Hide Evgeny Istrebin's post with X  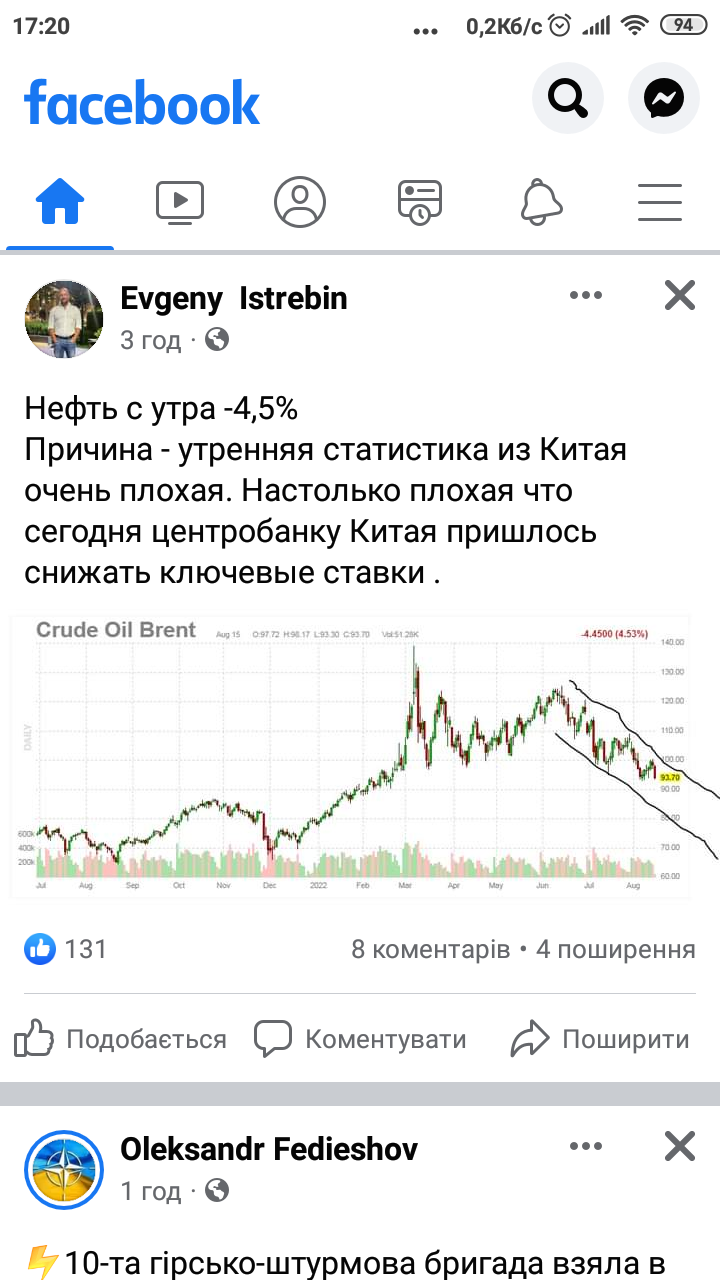click(x=680, y=295)
